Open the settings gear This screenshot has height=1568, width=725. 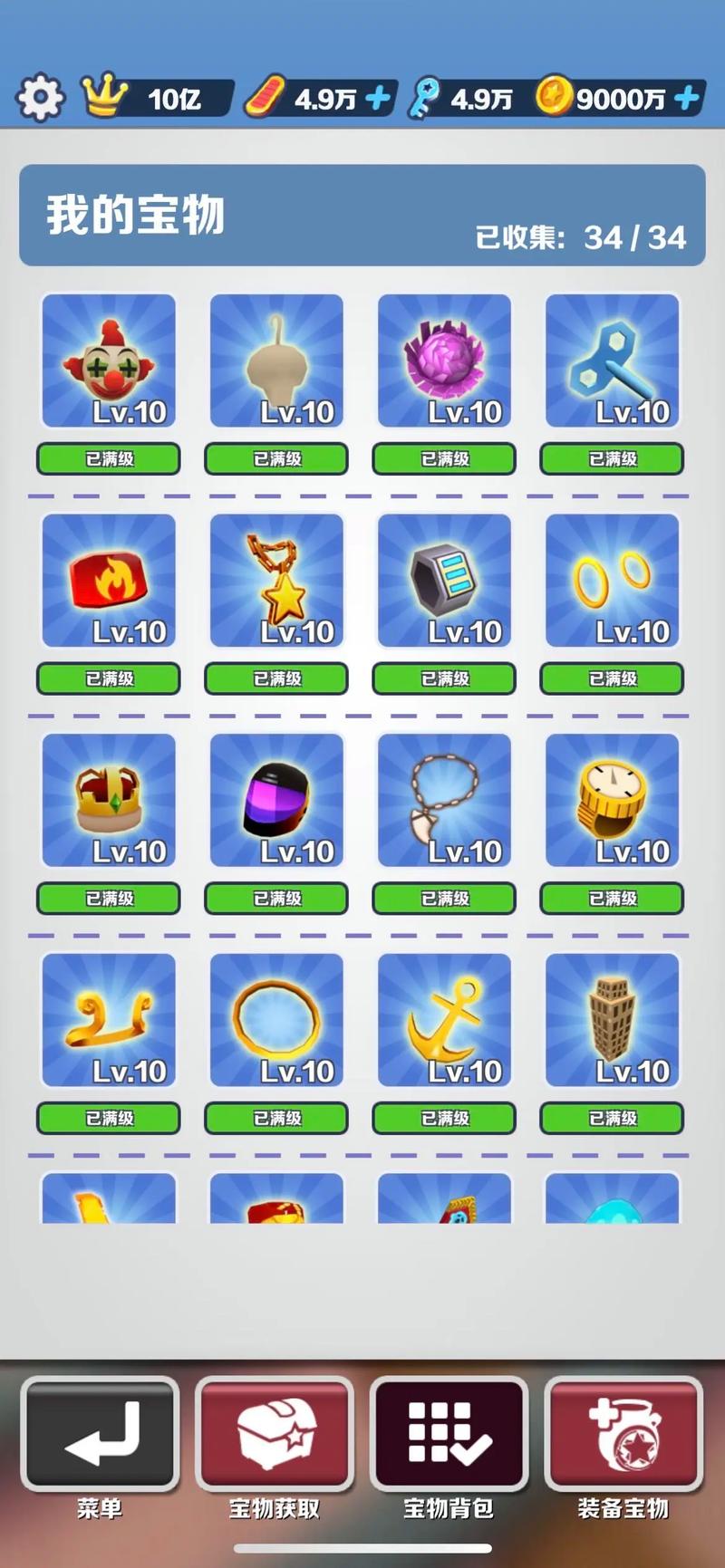pyautogui.click(x=41, y=98)
